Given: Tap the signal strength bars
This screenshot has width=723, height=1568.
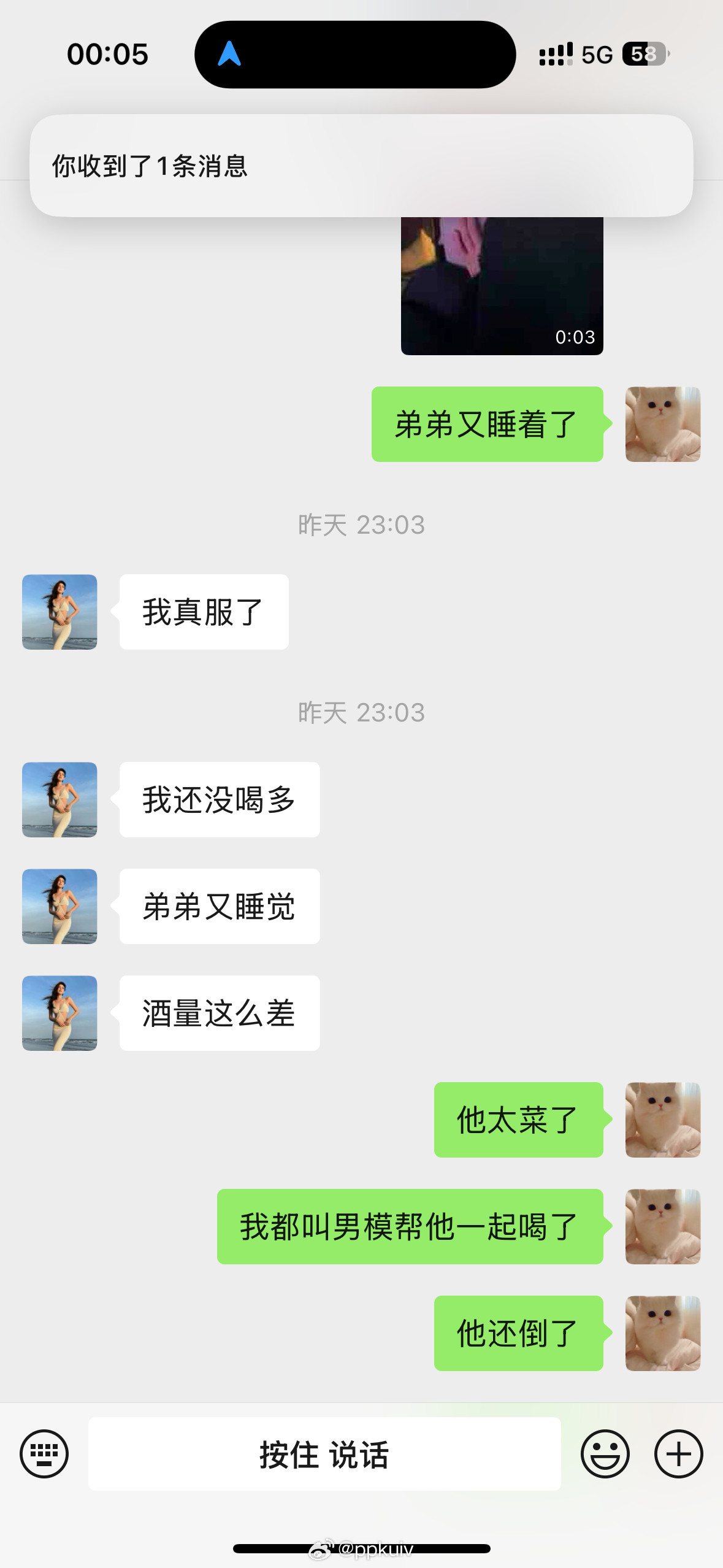Looking at the screenshot, I should [554, 54].
